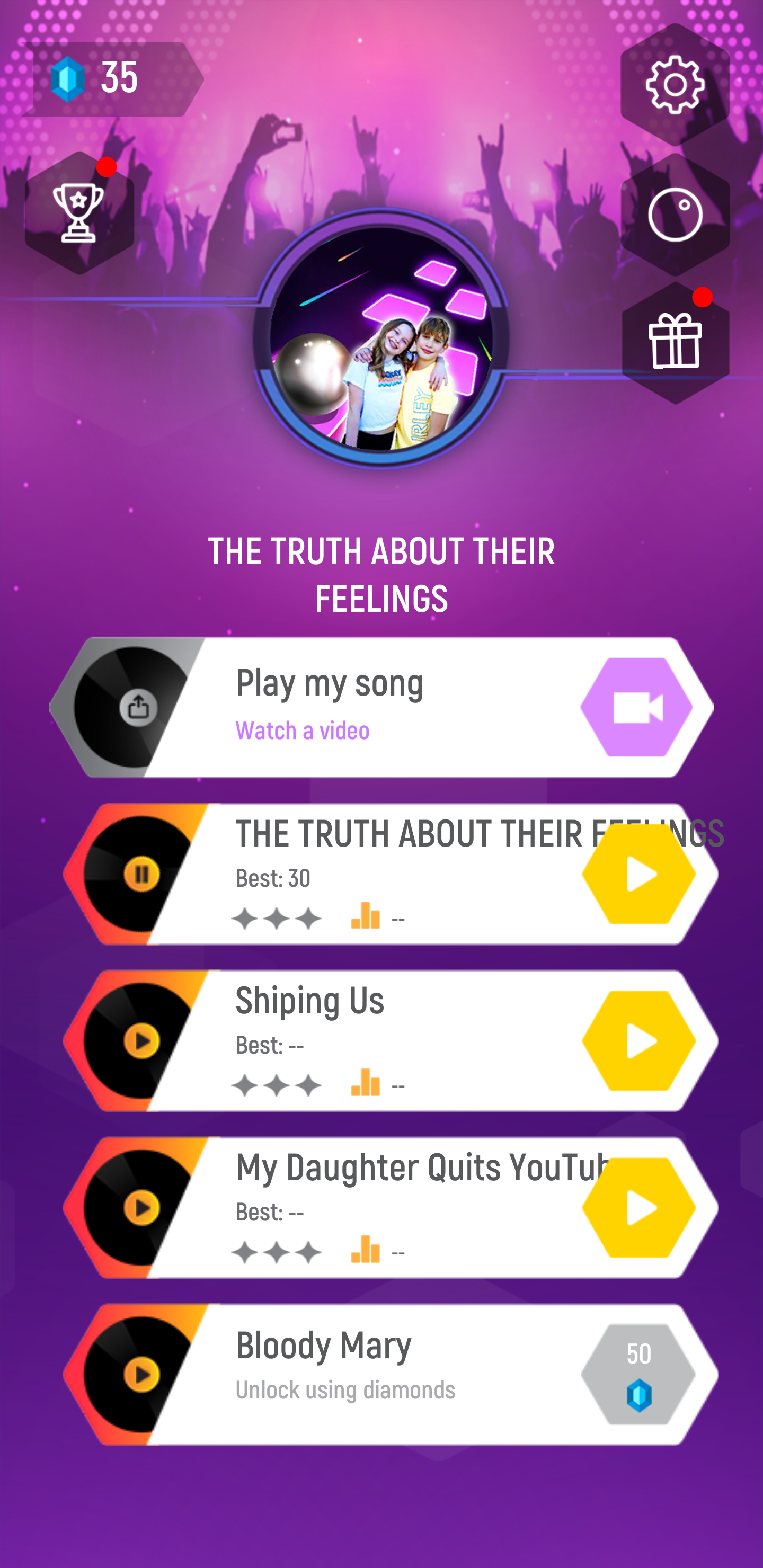Watch a video to play my song
This screenshot has width=763, height=1568.
pos(637,707)
